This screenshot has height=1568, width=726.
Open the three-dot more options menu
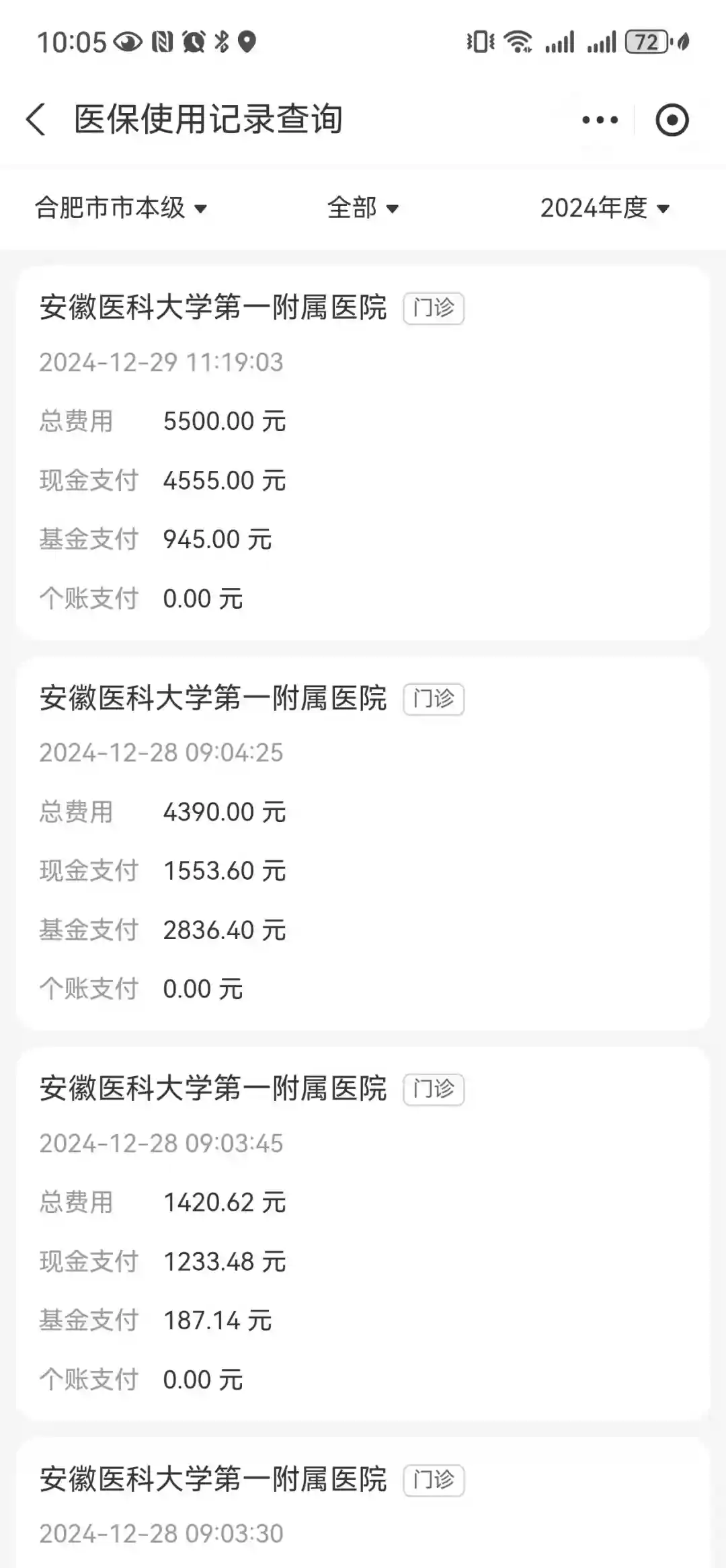click(x=600, y=120)
